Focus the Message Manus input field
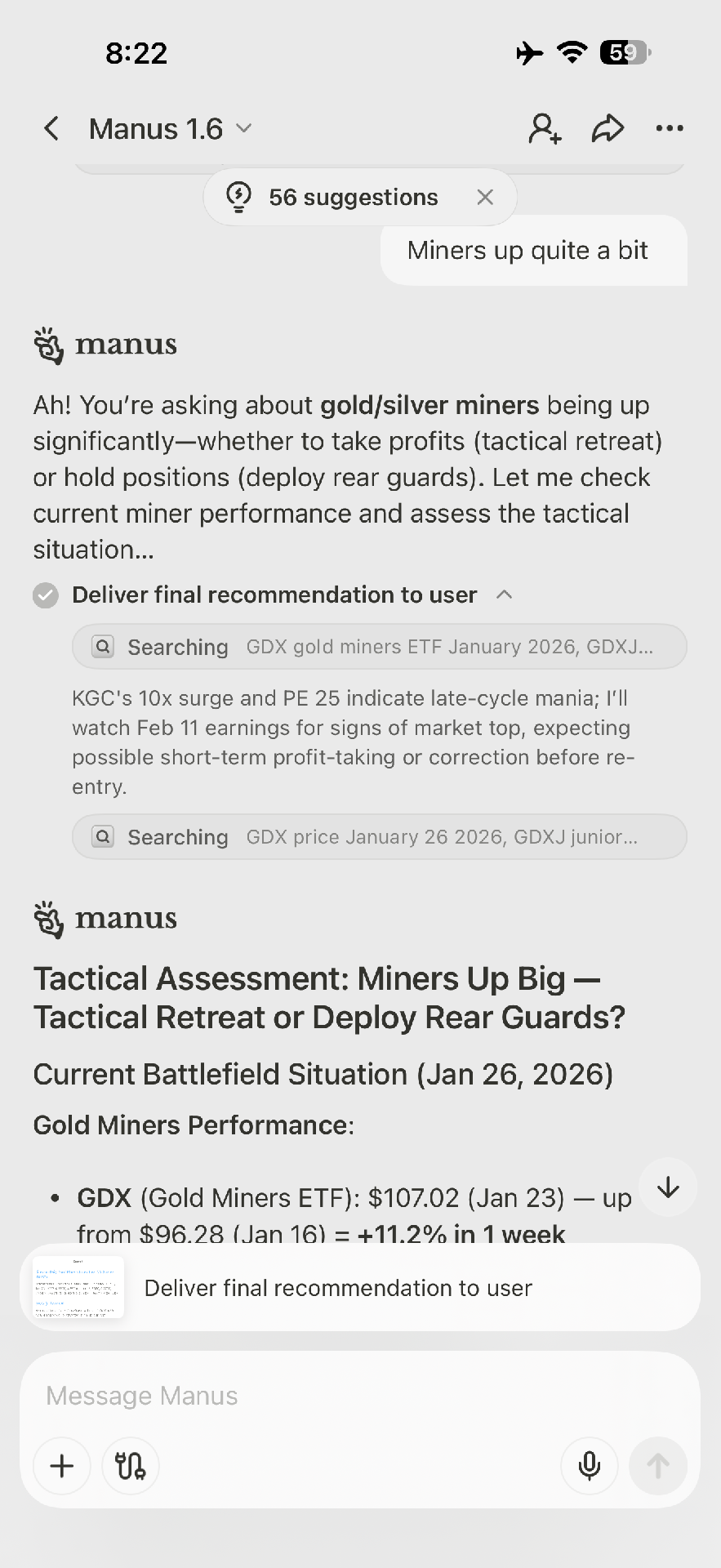This screenshot has width=721, height=1568. coord(360,1396)
